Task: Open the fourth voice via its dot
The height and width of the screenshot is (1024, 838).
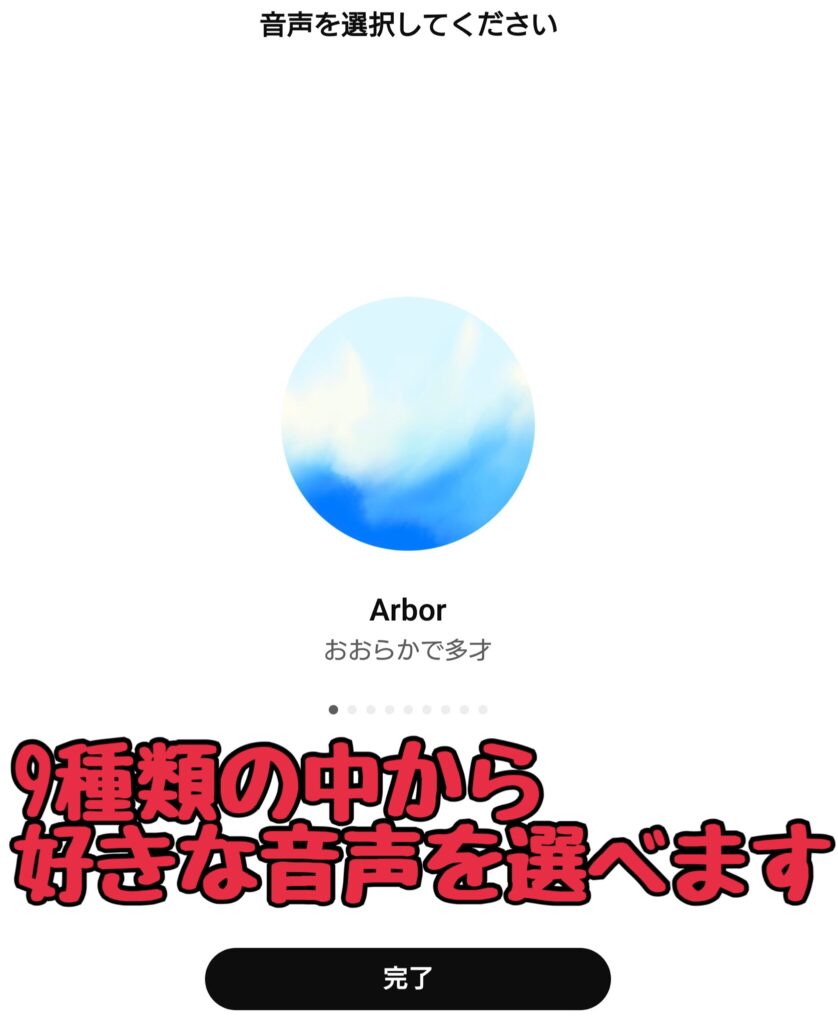Action: (x=389, y=709)
